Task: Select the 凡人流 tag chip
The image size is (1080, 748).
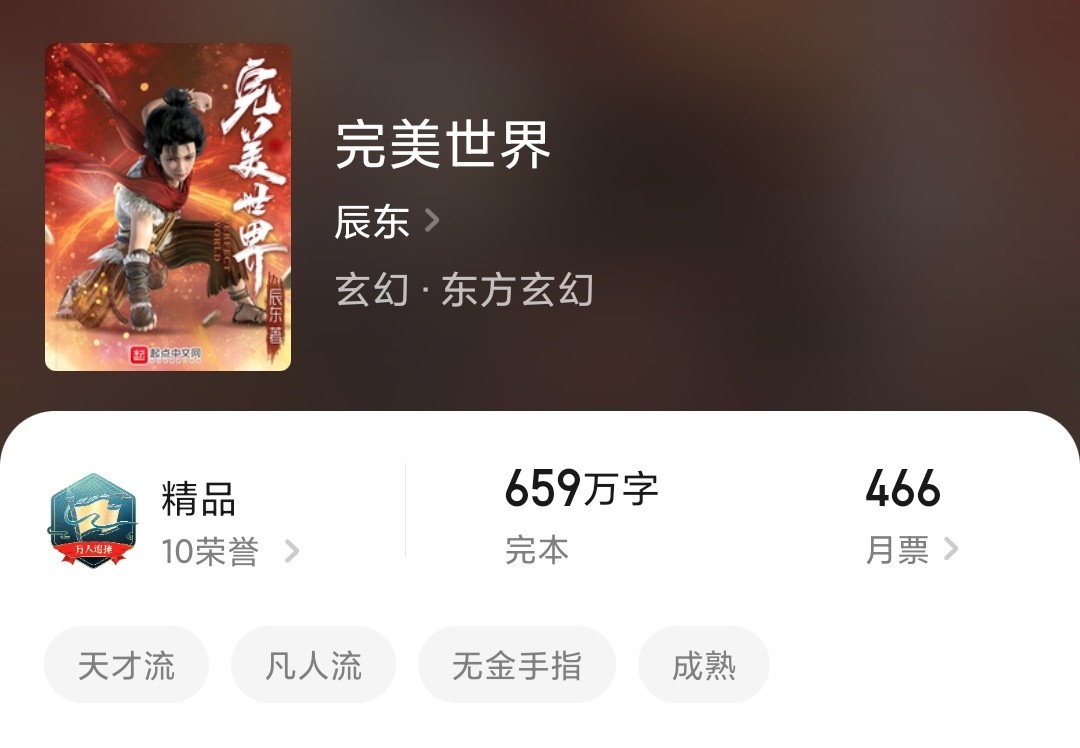Action: point(313,665)
